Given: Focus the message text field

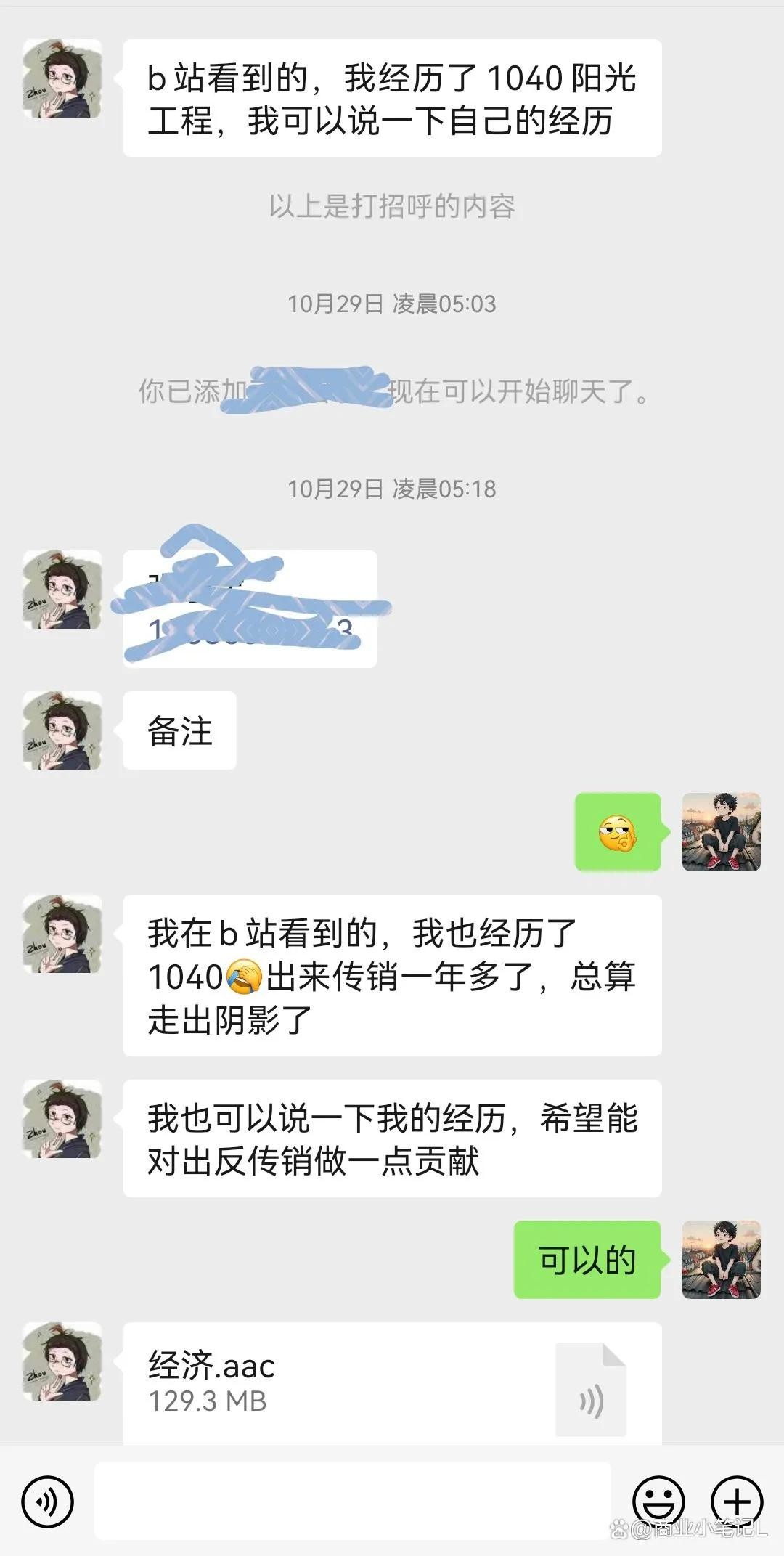Looking at the screenshot, I should coord(352,1501).
